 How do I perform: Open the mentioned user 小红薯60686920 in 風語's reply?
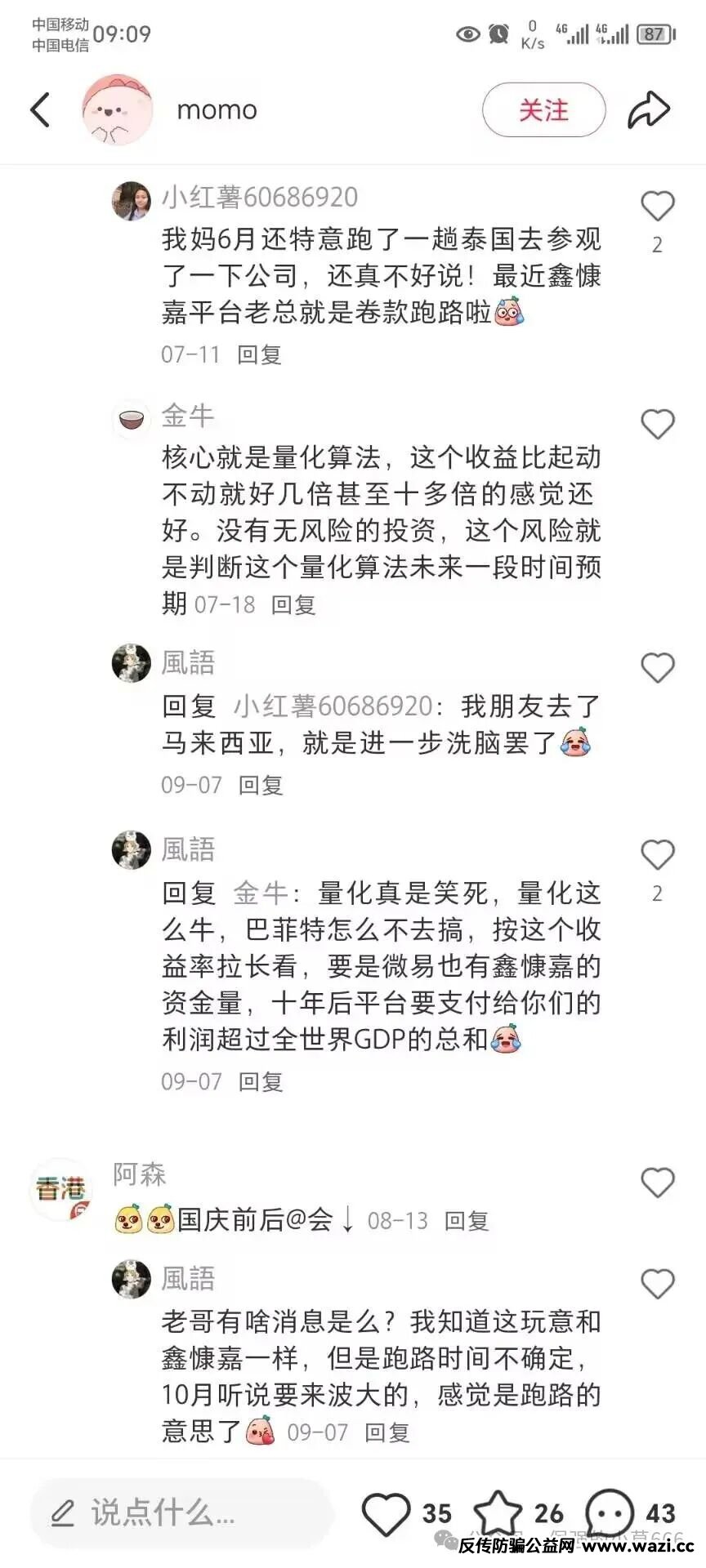click(x=333, y=706)
